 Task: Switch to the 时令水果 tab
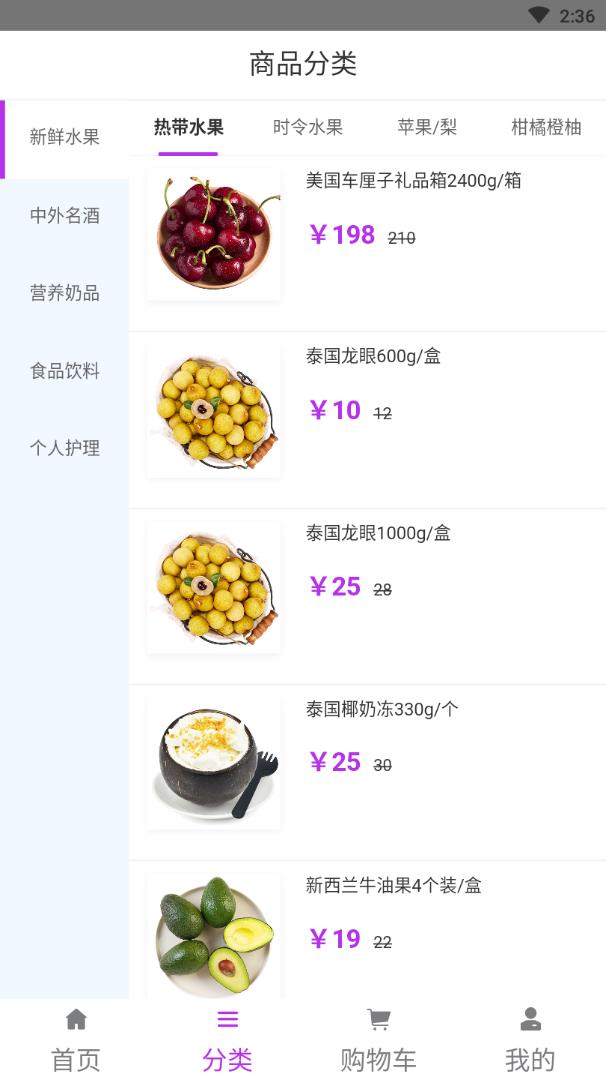tap(308, 127)
